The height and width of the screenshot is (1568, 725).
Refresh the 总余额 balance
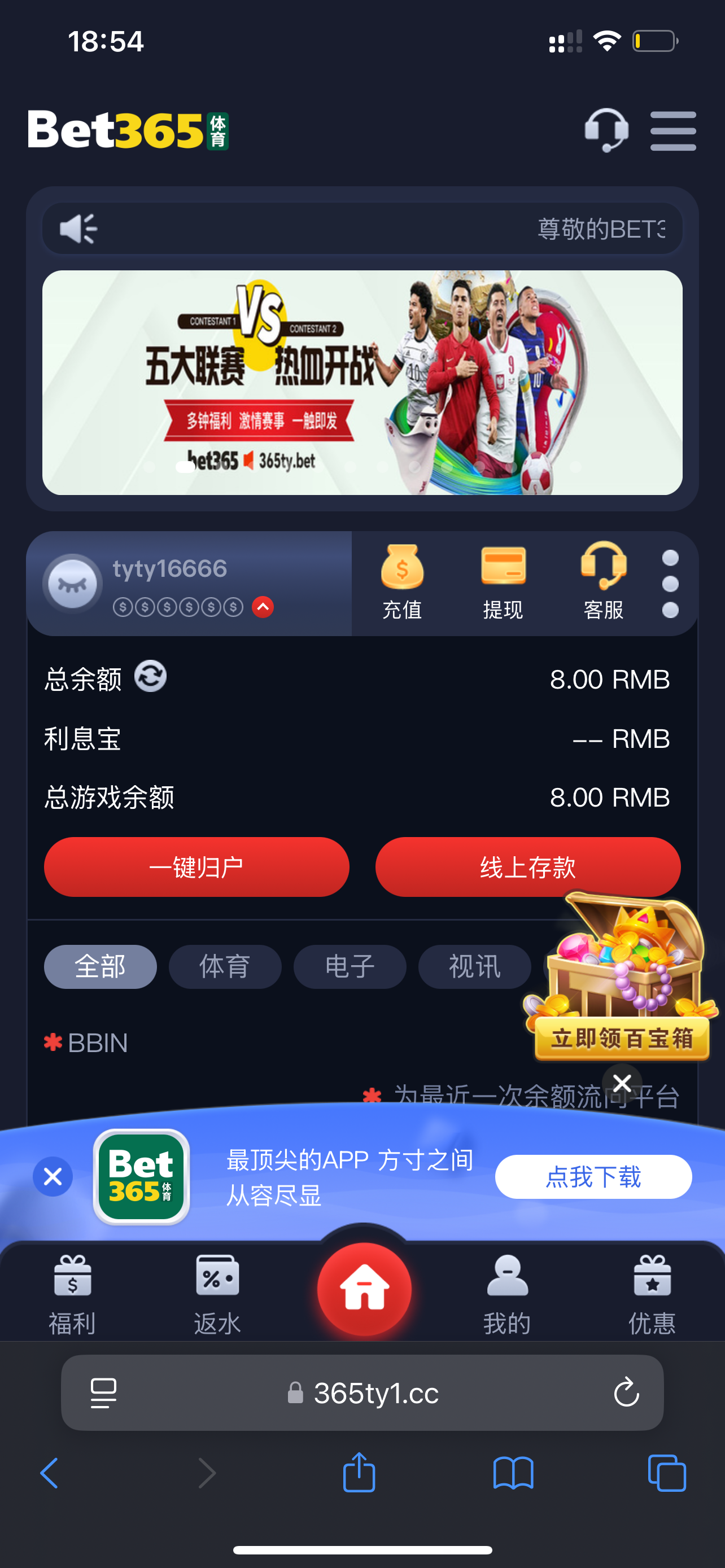pos(150,677)
